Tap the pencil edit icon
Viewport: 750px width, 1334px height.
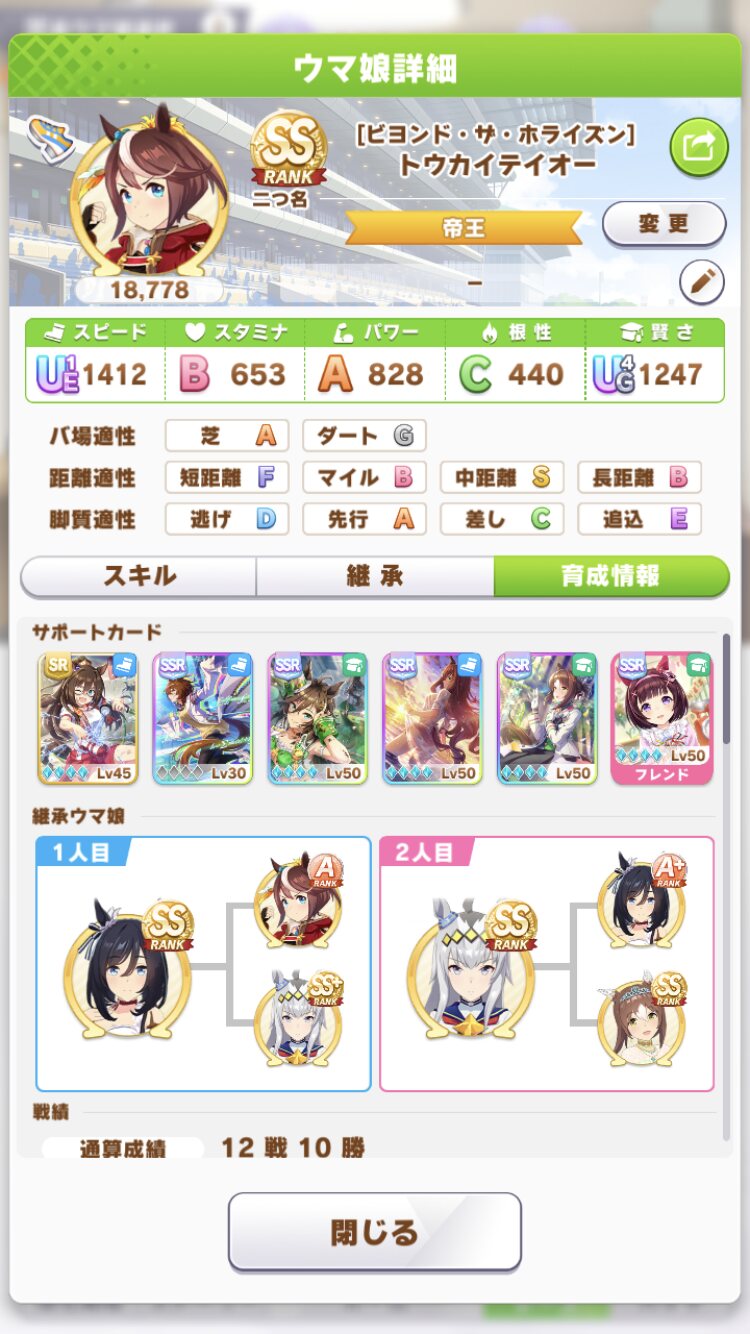coord(701,281)
